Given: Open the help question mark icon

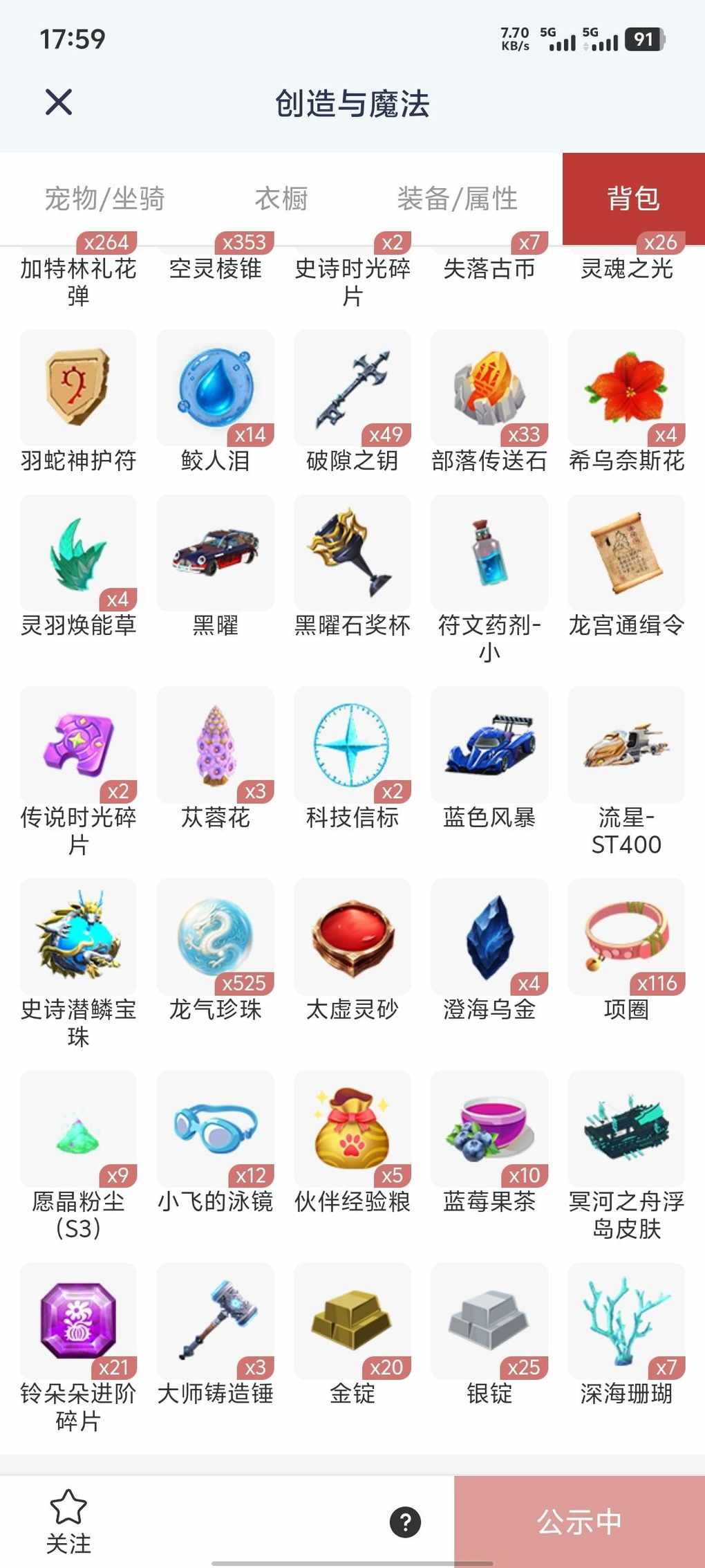Looking at the screenshot, I should tap(405, 1522).
